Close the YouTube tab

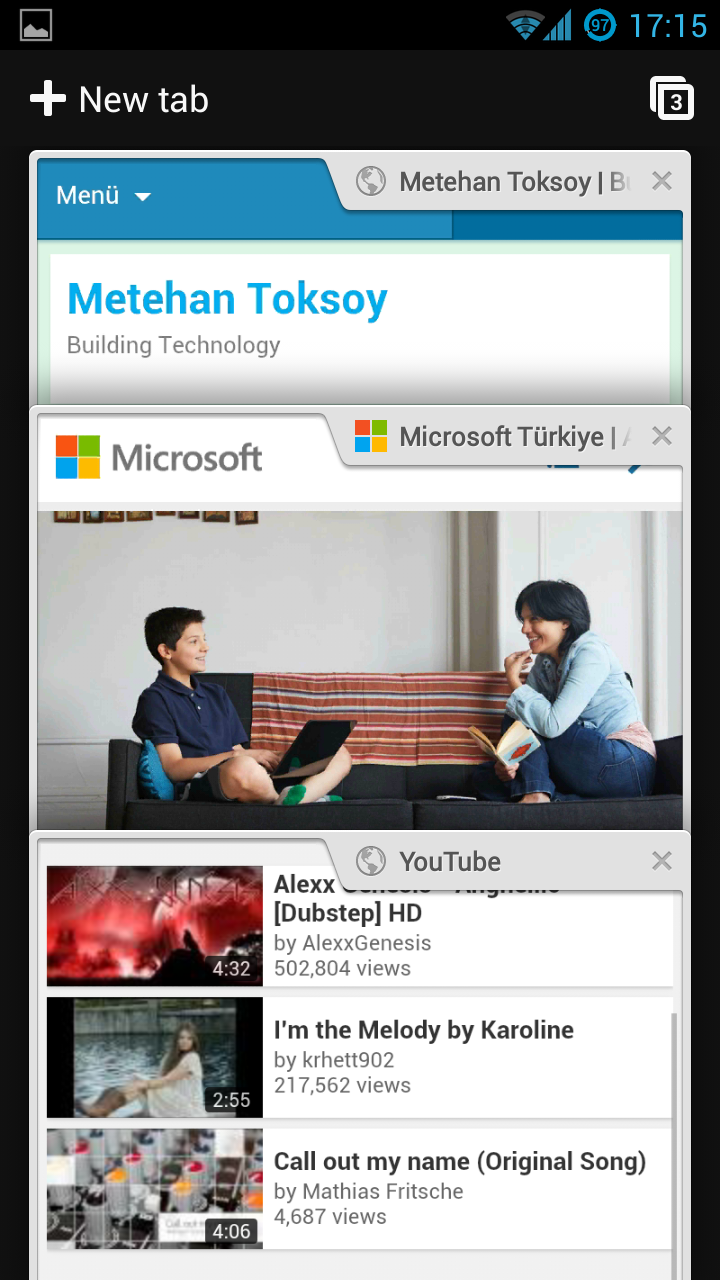pos(661,861)
